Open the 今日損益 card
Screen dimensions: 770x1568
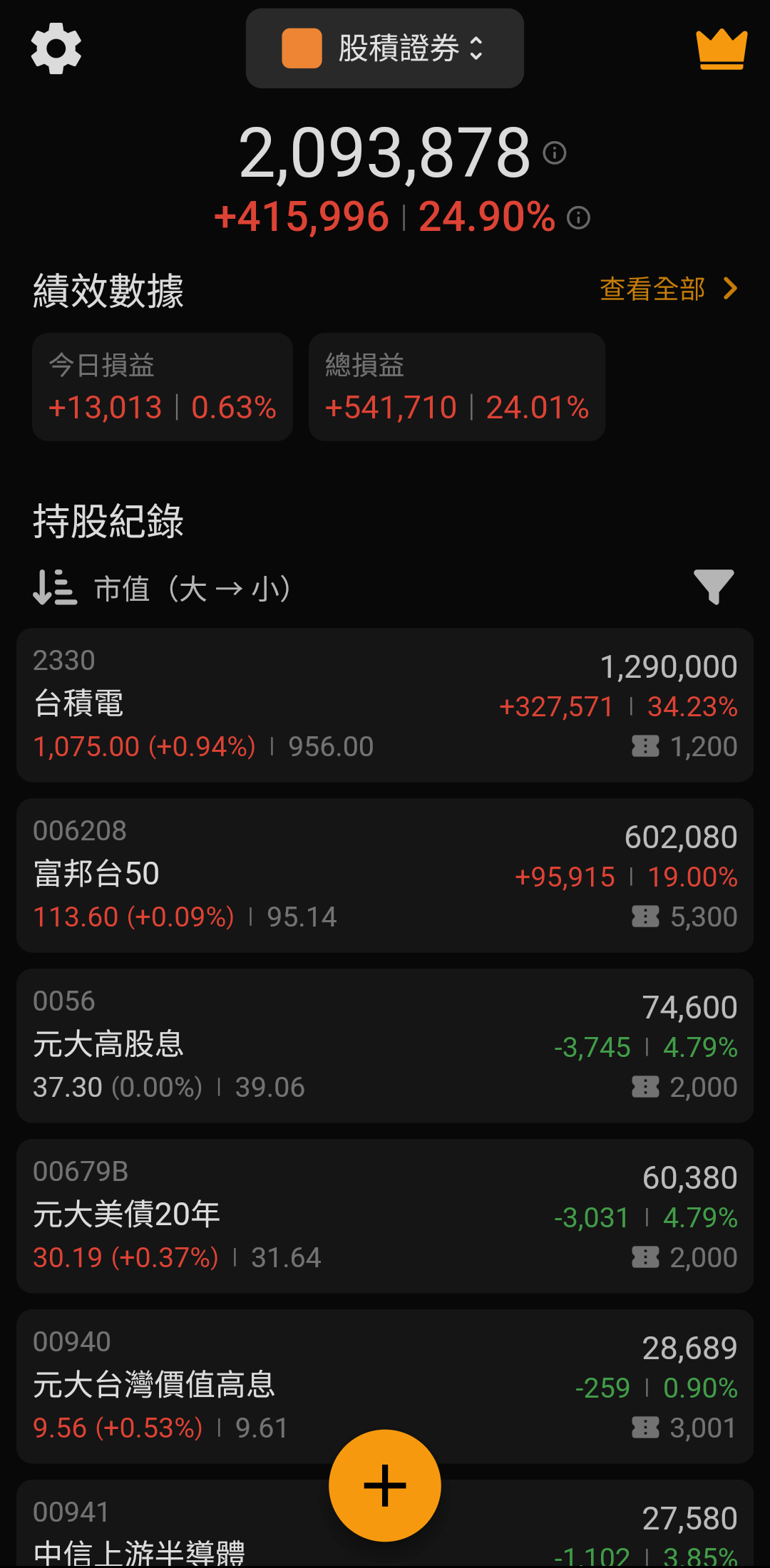163,387
